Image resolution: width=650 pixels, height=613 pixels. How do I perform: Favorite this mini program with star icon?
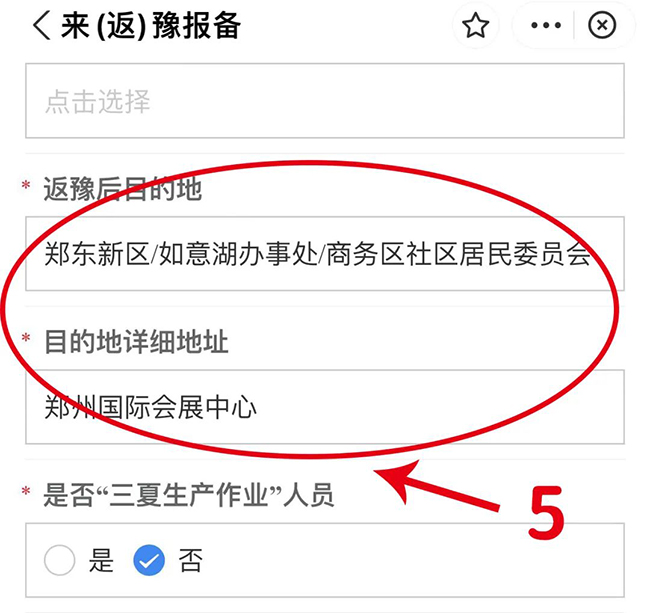tap(475, 26)
